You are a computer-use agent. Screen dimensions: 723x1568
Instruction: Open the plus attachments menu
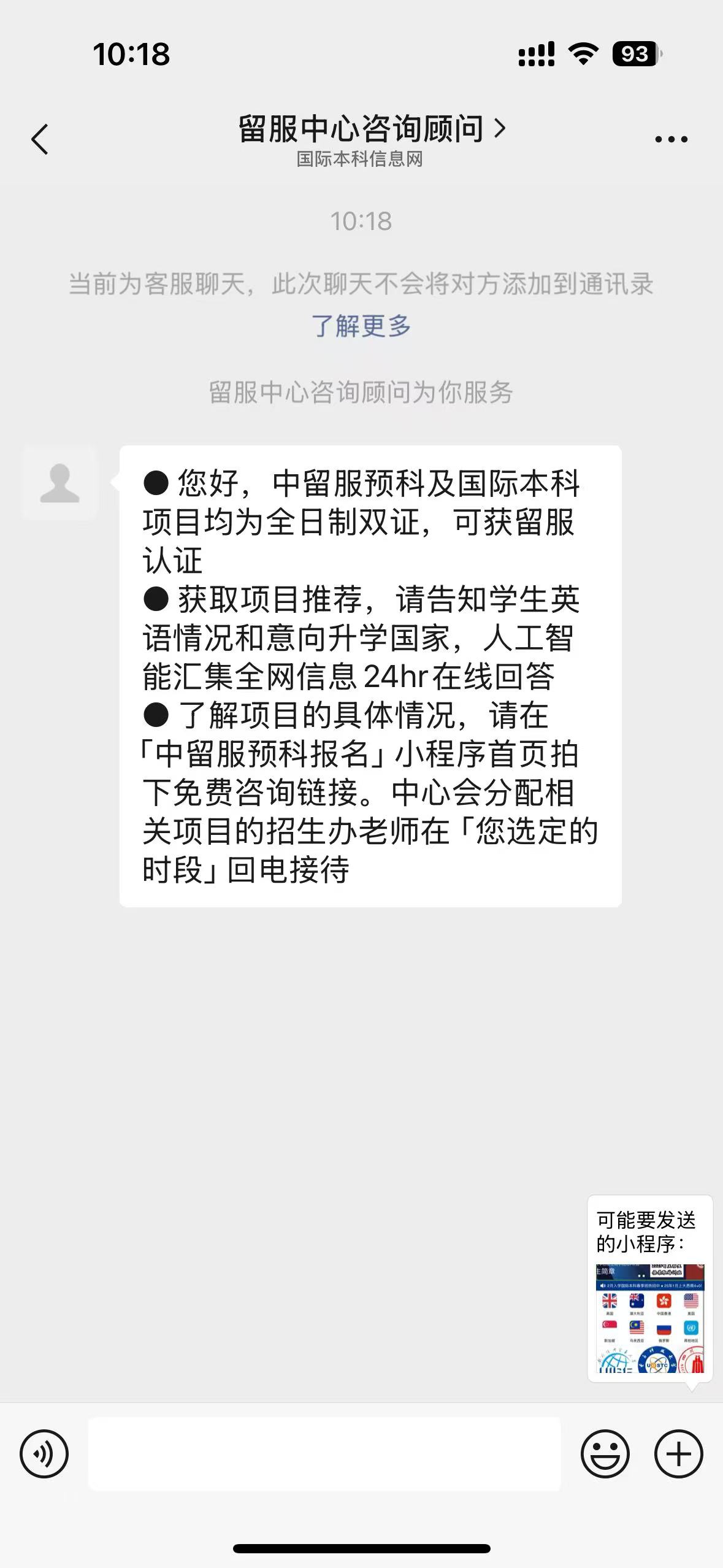(x=678, y=1453)
